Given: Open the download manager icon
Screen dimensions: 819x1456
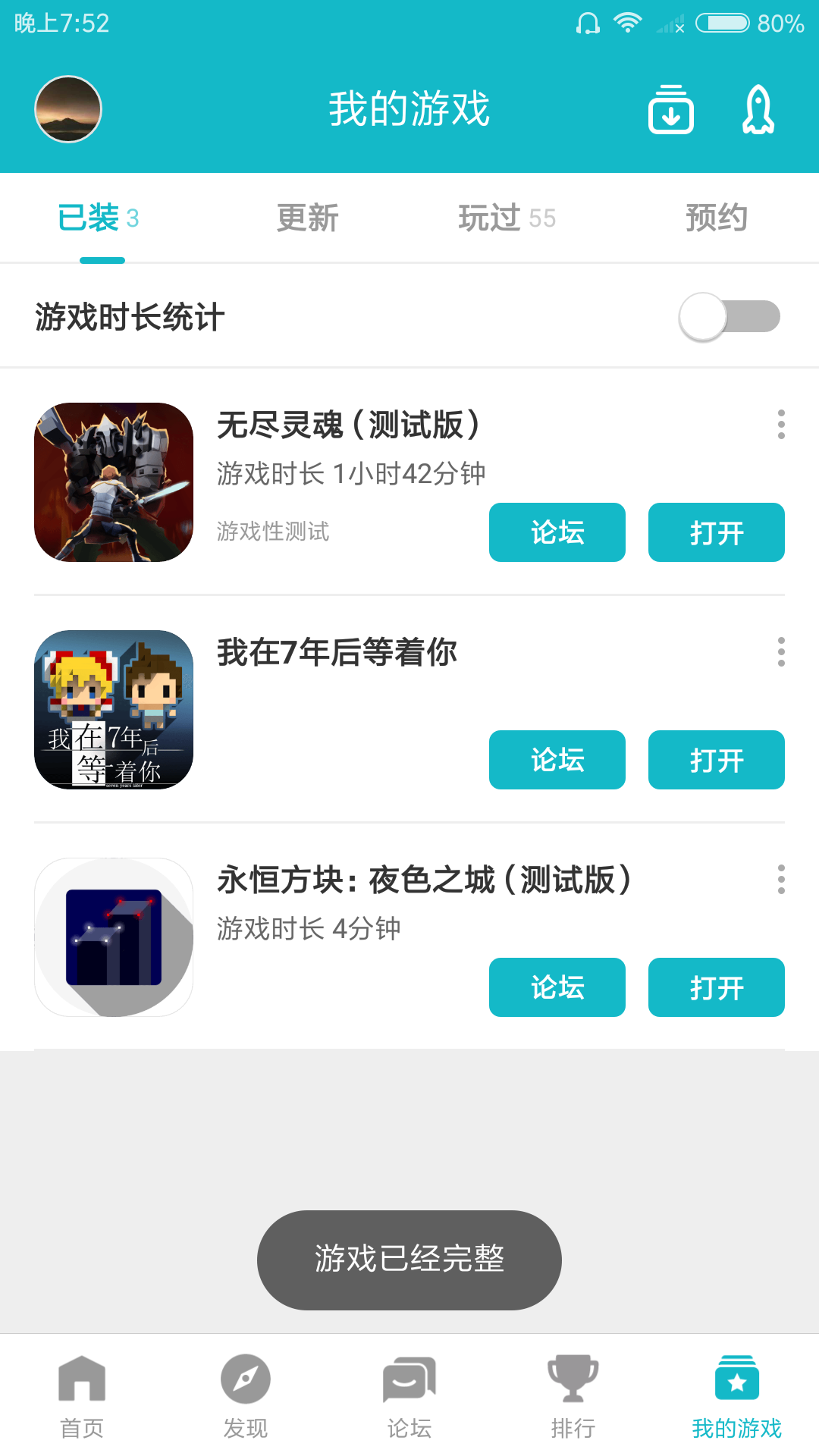Looking at the screenshot, I should [671, 110].
